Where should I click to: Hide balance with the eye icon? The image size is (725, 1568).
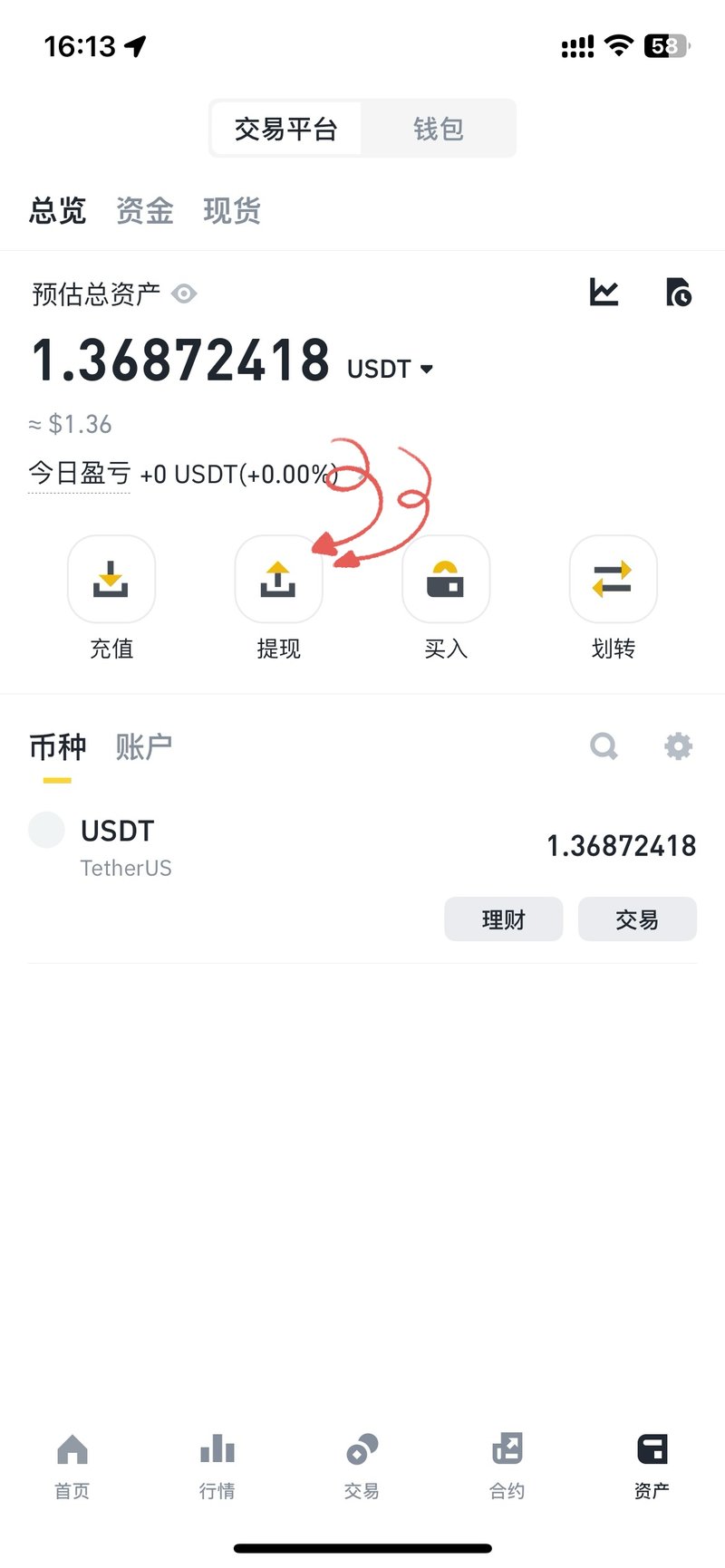(x=184, y=293)
